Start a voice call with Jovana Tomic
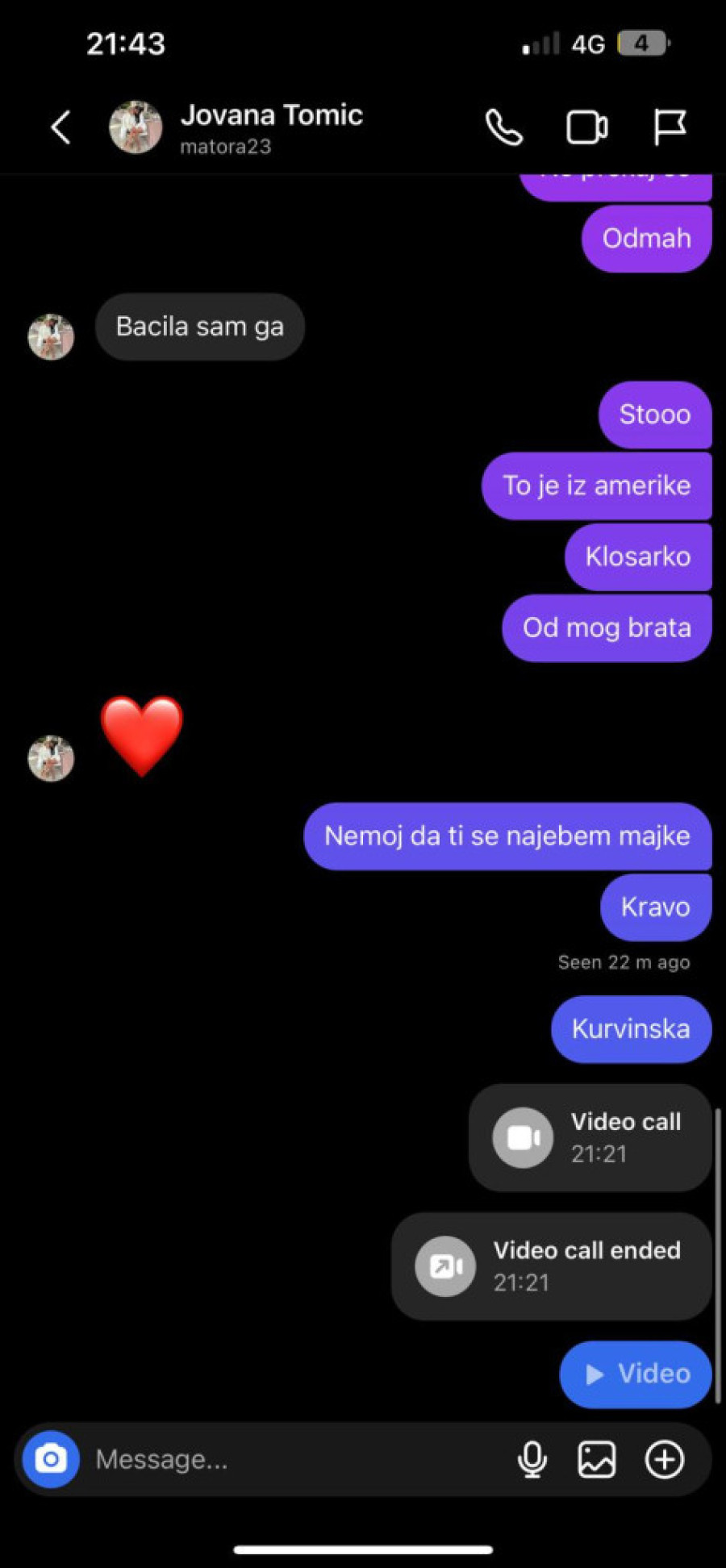This screenshot has height=1568, width=726. (x=504, y=127)
